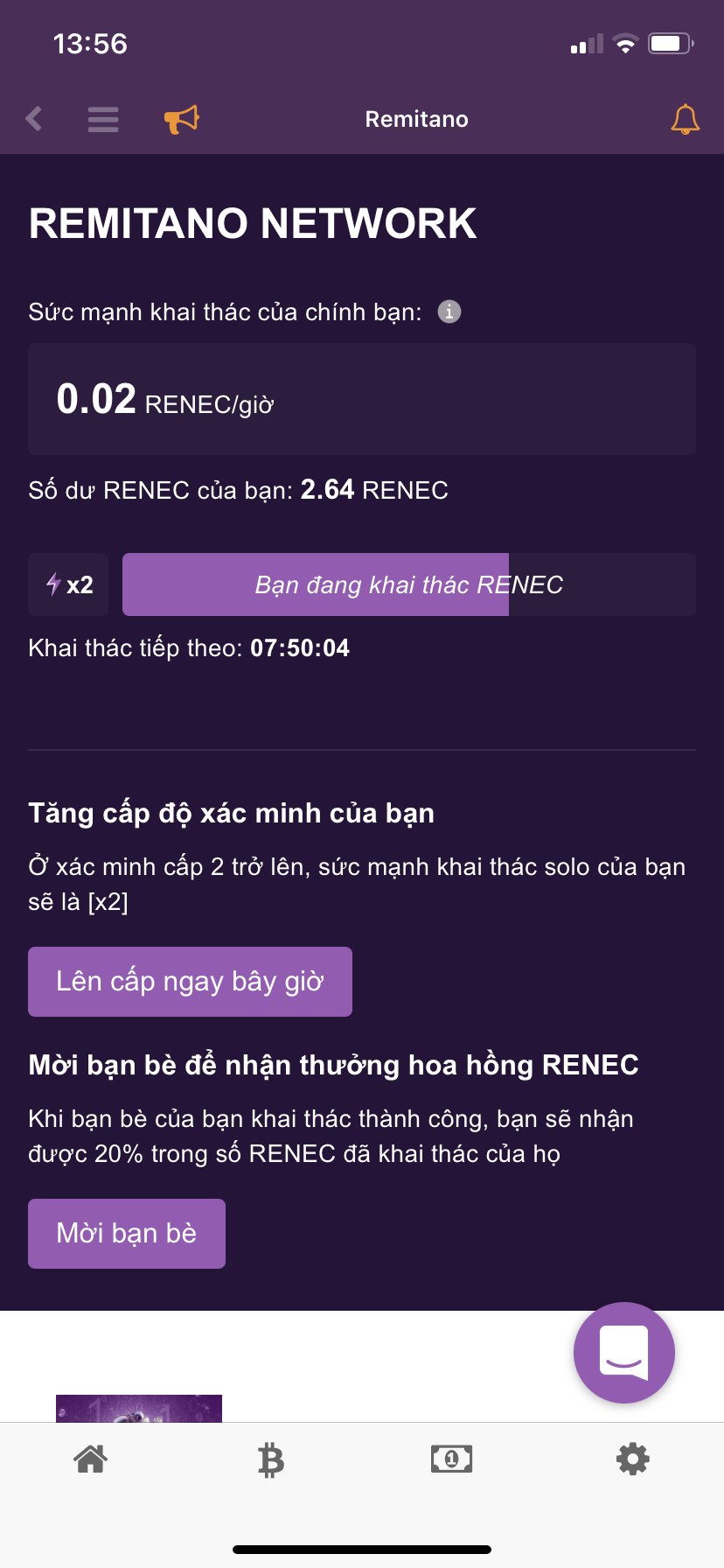Tap Lên cấp ngay bây giờ button
The image size is (724, 1568).
click(190, 981)
